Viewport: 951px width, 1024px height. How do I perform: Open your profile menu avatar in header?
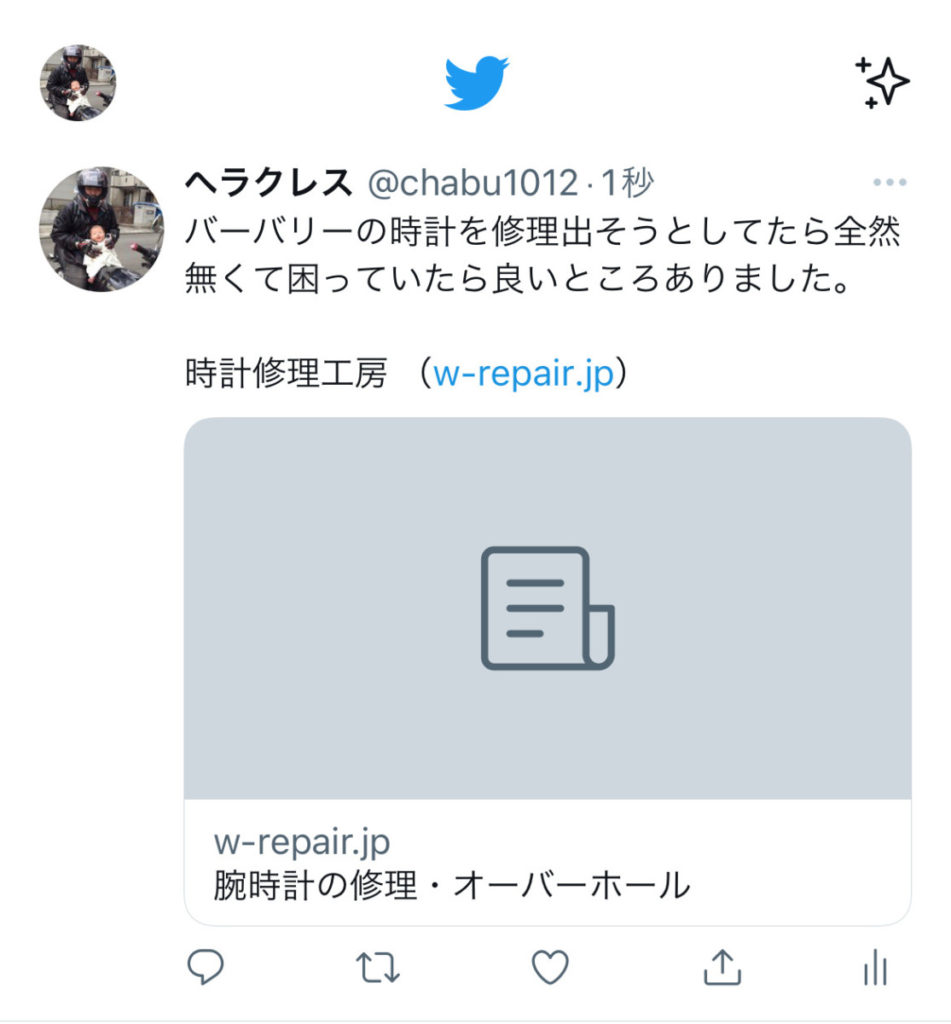click(x=78, y=83)
